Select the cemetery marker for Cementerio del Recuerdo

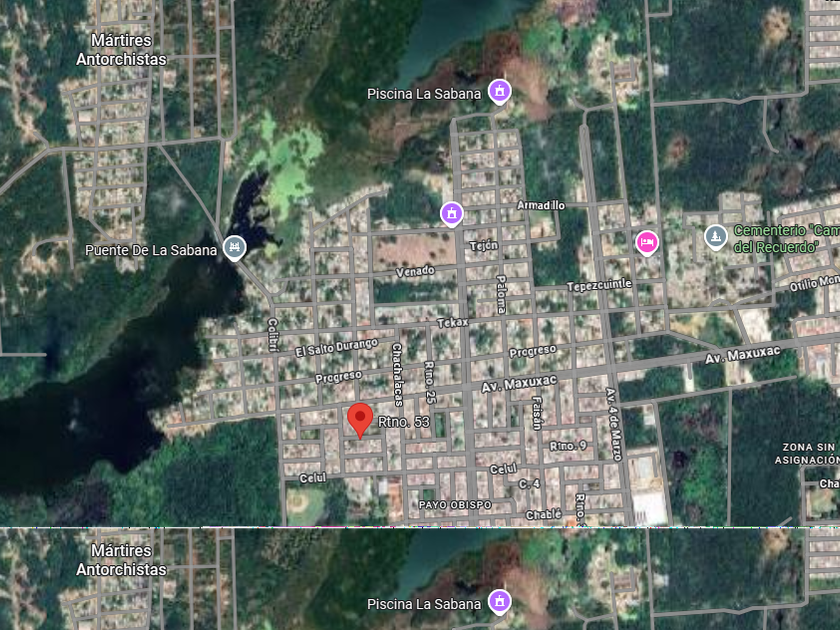[x=715, y=237]
